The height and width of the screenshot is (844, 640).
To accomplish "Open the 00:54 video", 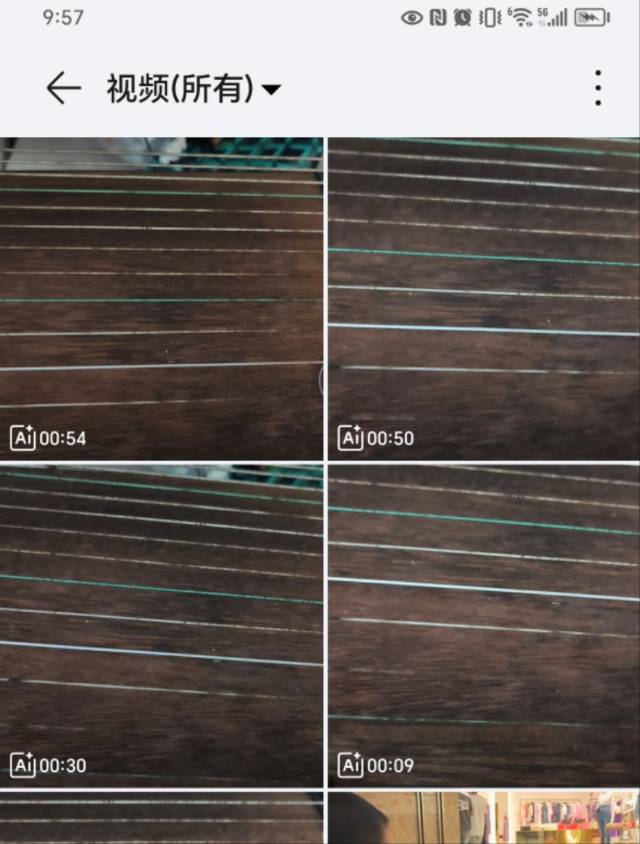I will 161,298.
